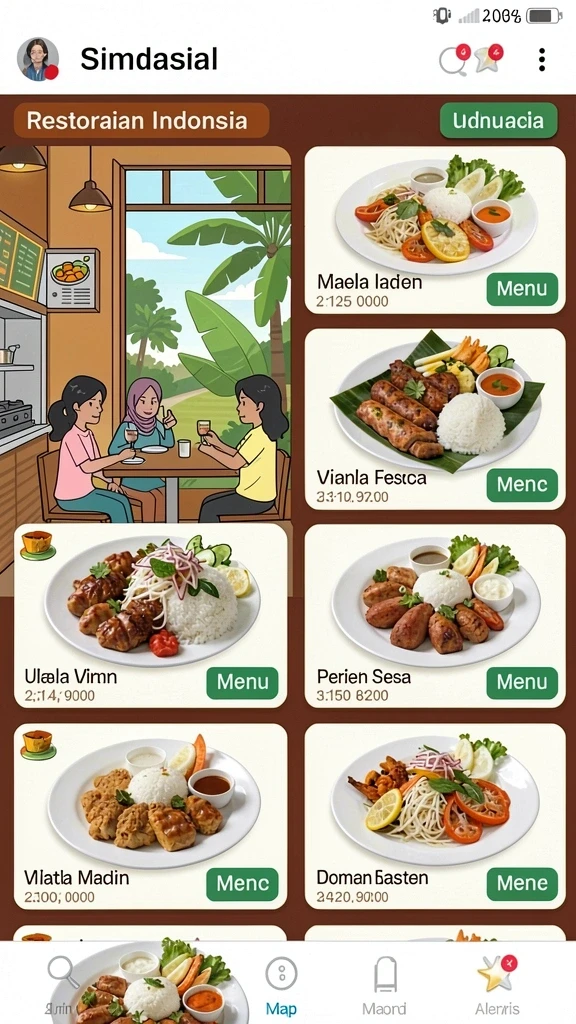The image size is (576, 1024).
Task: View the menu for Doman Basten
Action: tap(522, 884)
